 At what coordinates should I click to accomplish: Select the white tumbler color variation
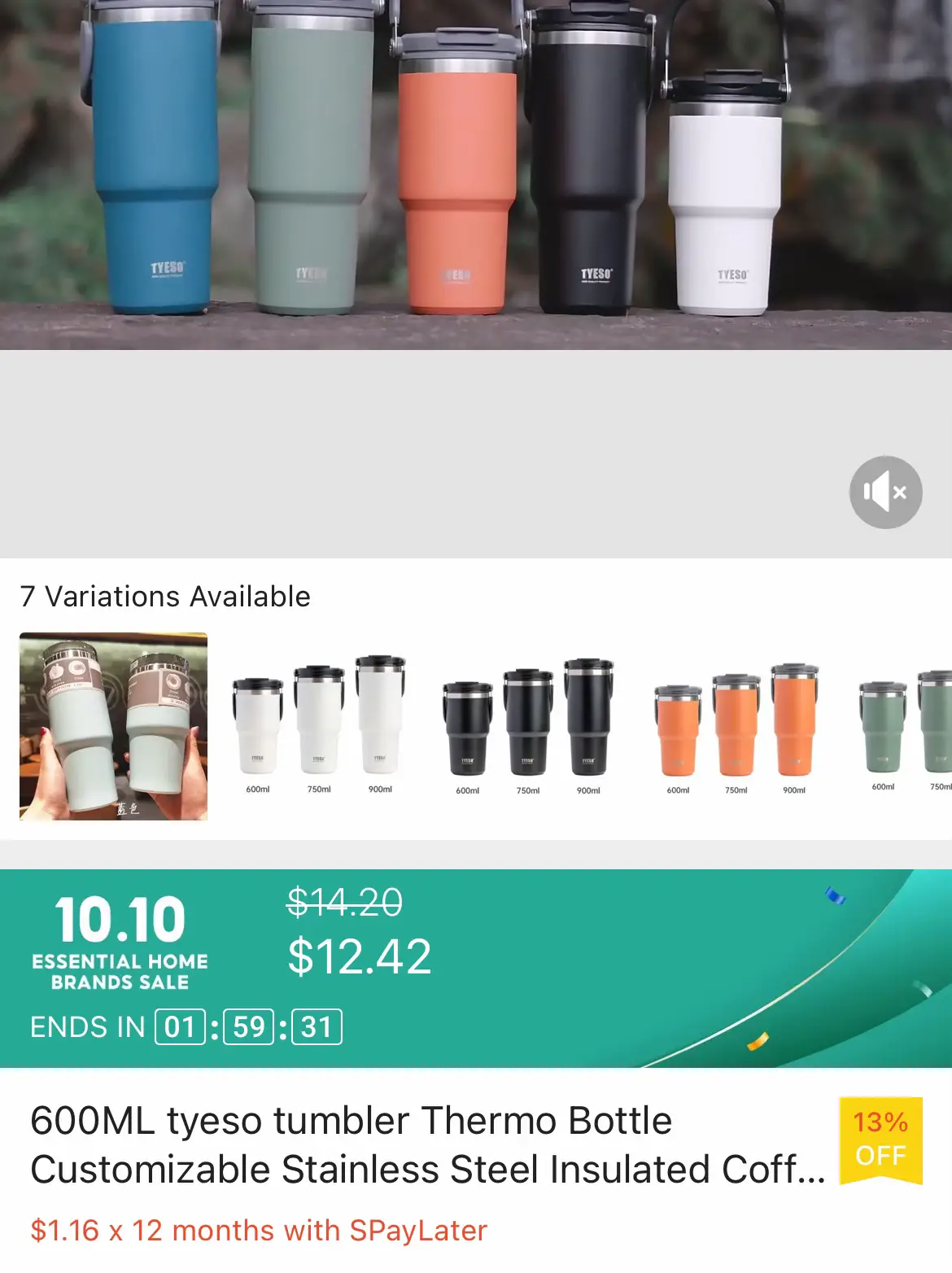pyautogui.click(x=317, y=724)
